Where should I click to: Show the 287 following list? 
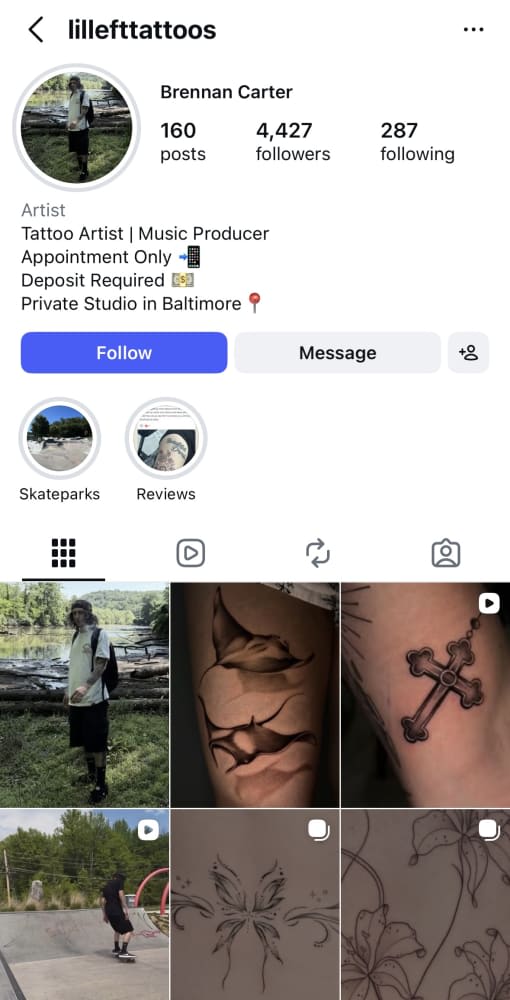(417, 142)
